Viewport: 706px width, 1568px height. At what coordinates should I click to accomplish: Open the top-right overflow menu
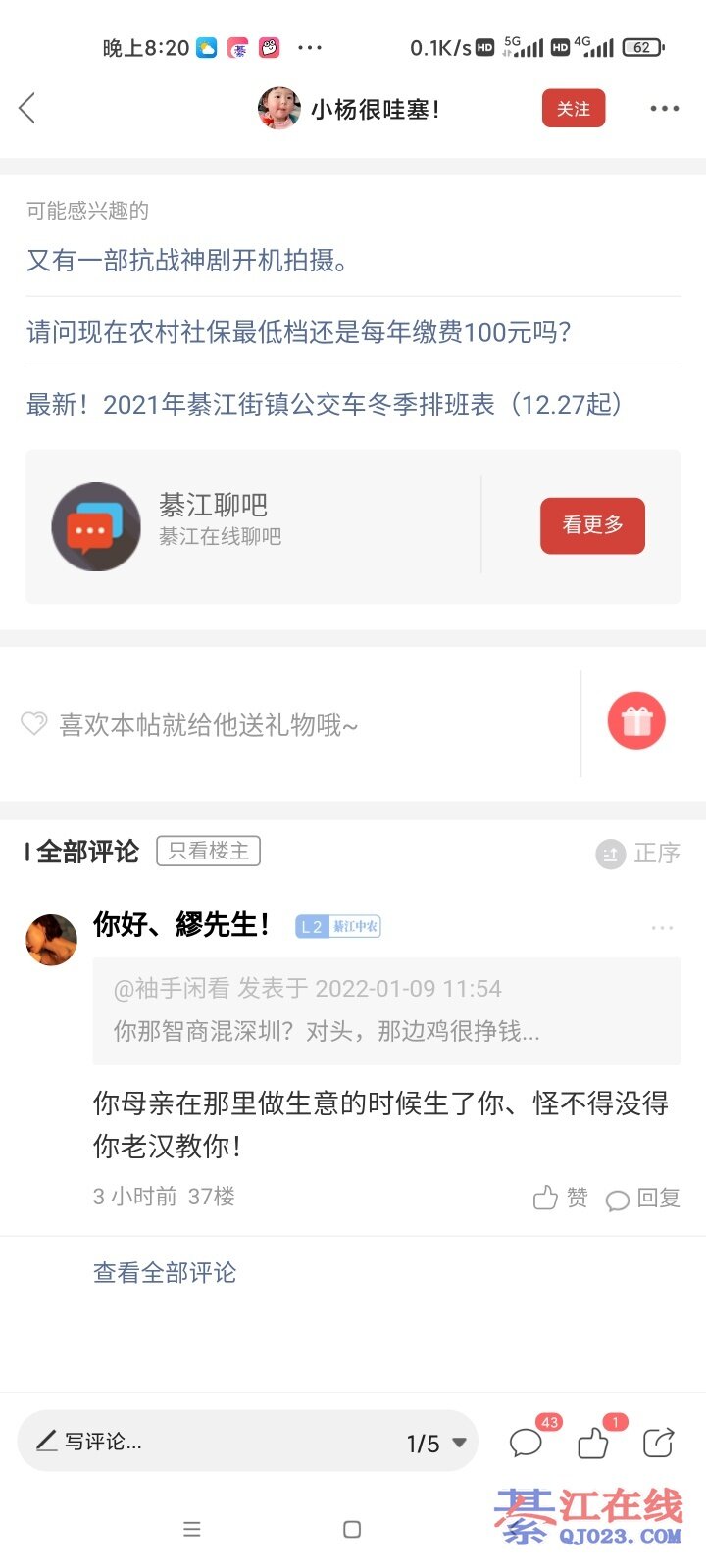[664, 109]
